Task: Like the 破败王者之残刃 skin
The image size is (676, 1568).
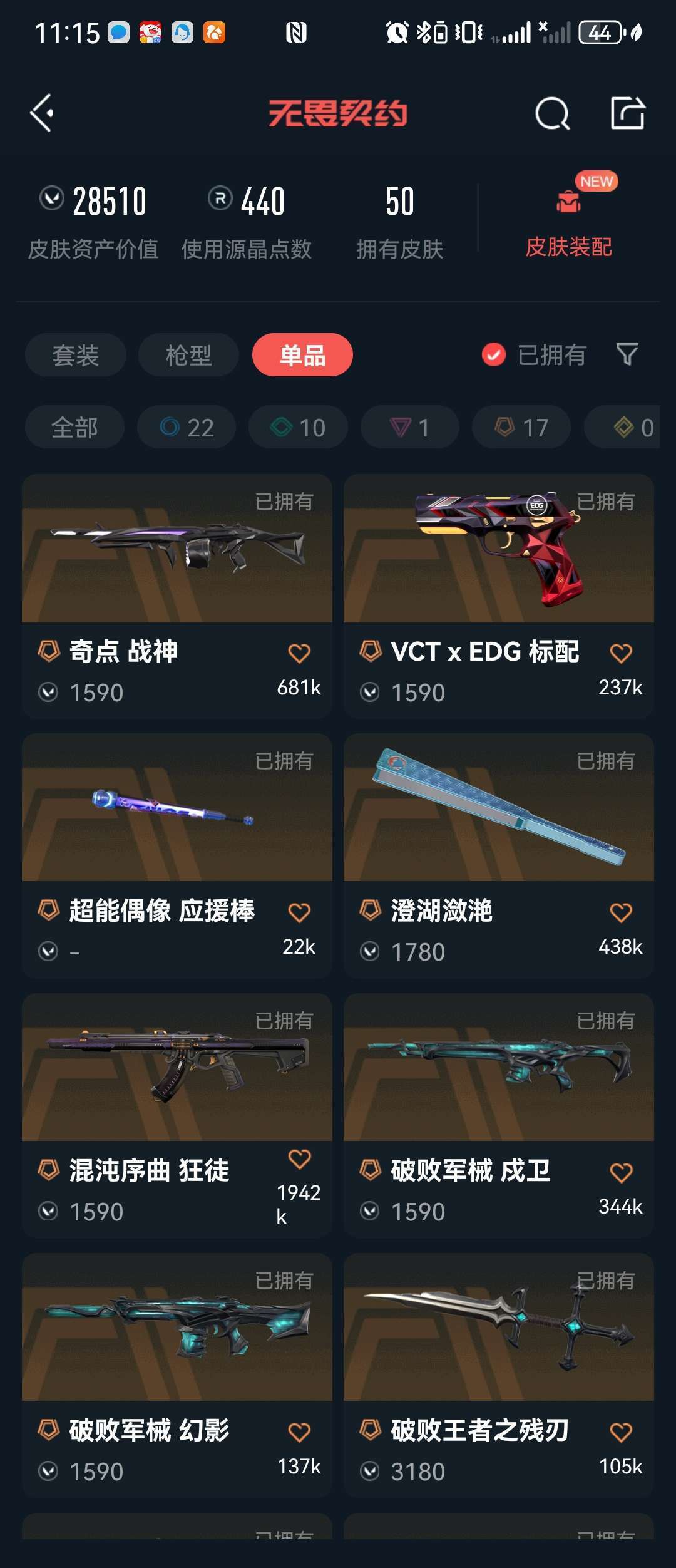Action: (x=621, y=1432)
